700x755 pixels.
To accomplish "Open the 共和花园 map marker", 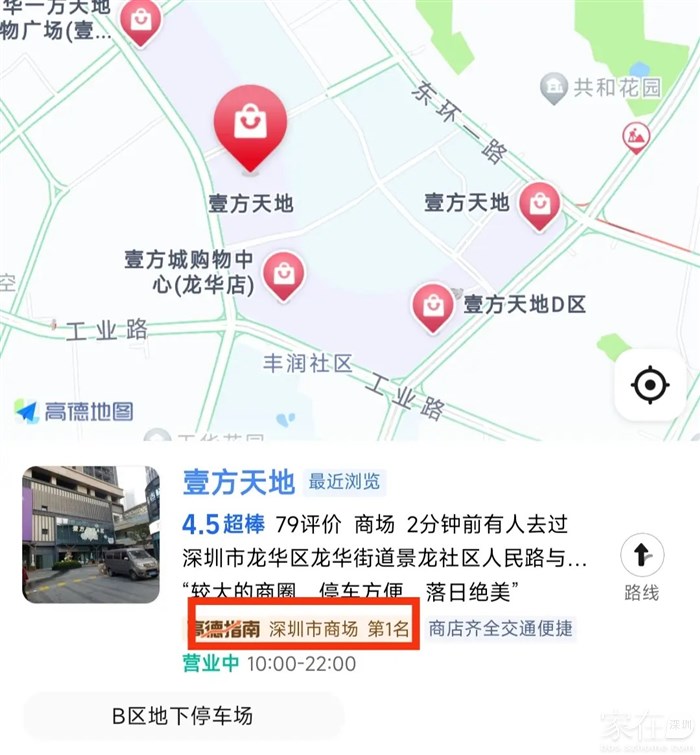I will pos(555,88).
